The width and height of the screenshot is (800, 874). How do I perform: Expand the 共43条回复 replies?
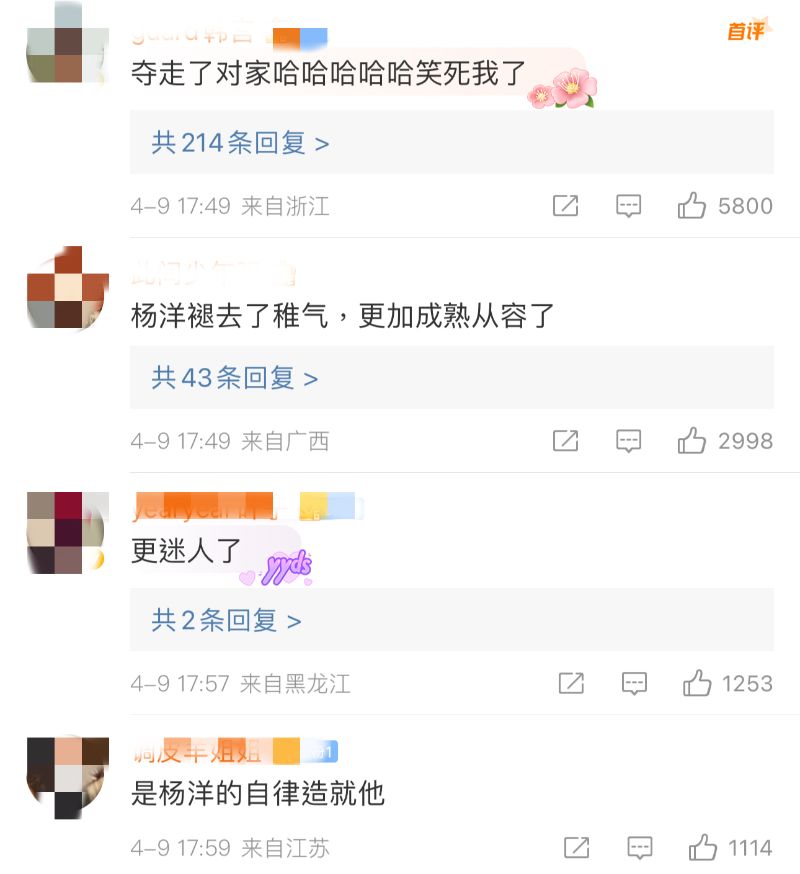(x=235, y=378)
